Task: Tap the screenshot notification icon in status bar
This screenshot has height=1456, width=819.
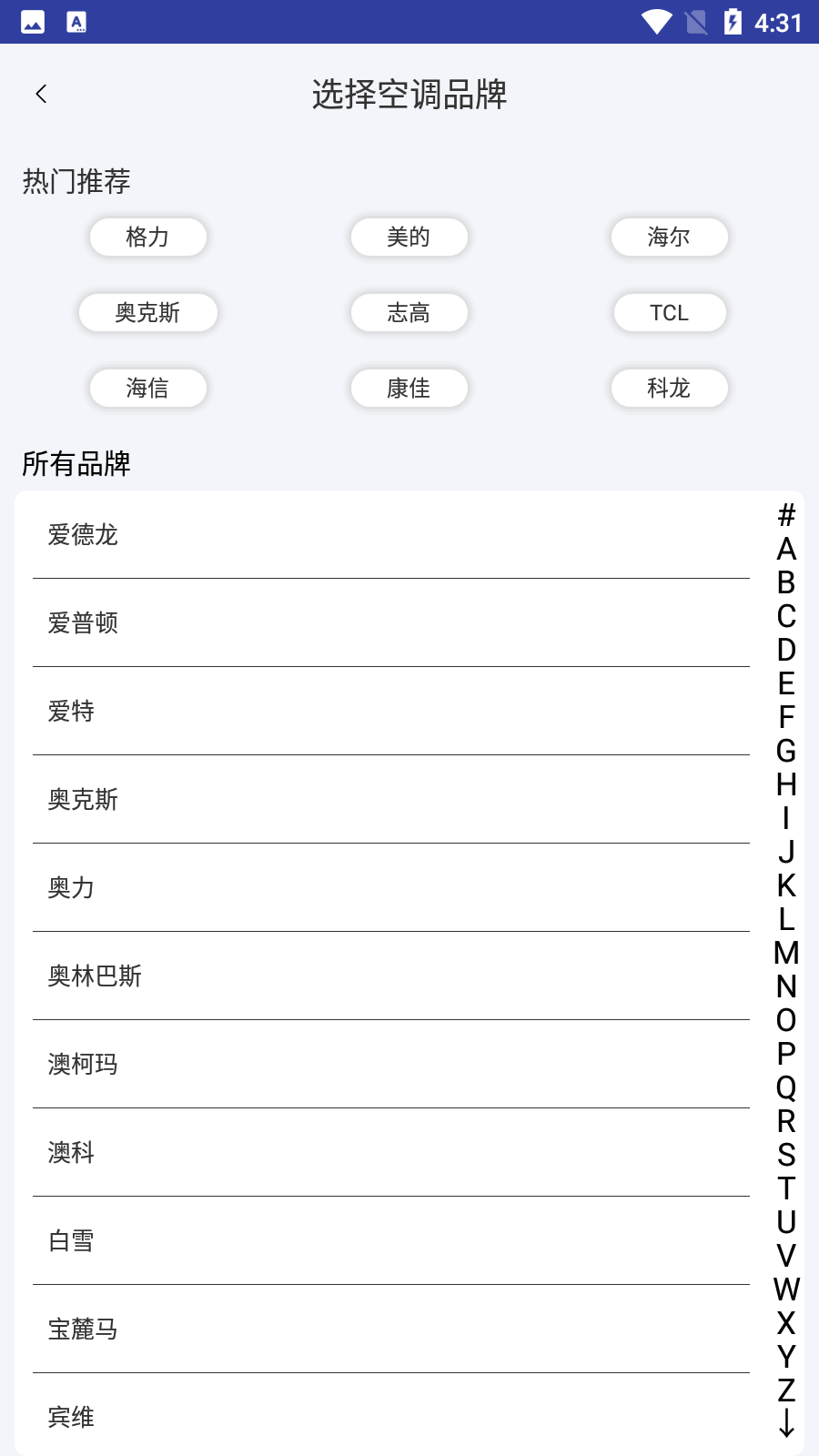Action: [x=77, y=22]
